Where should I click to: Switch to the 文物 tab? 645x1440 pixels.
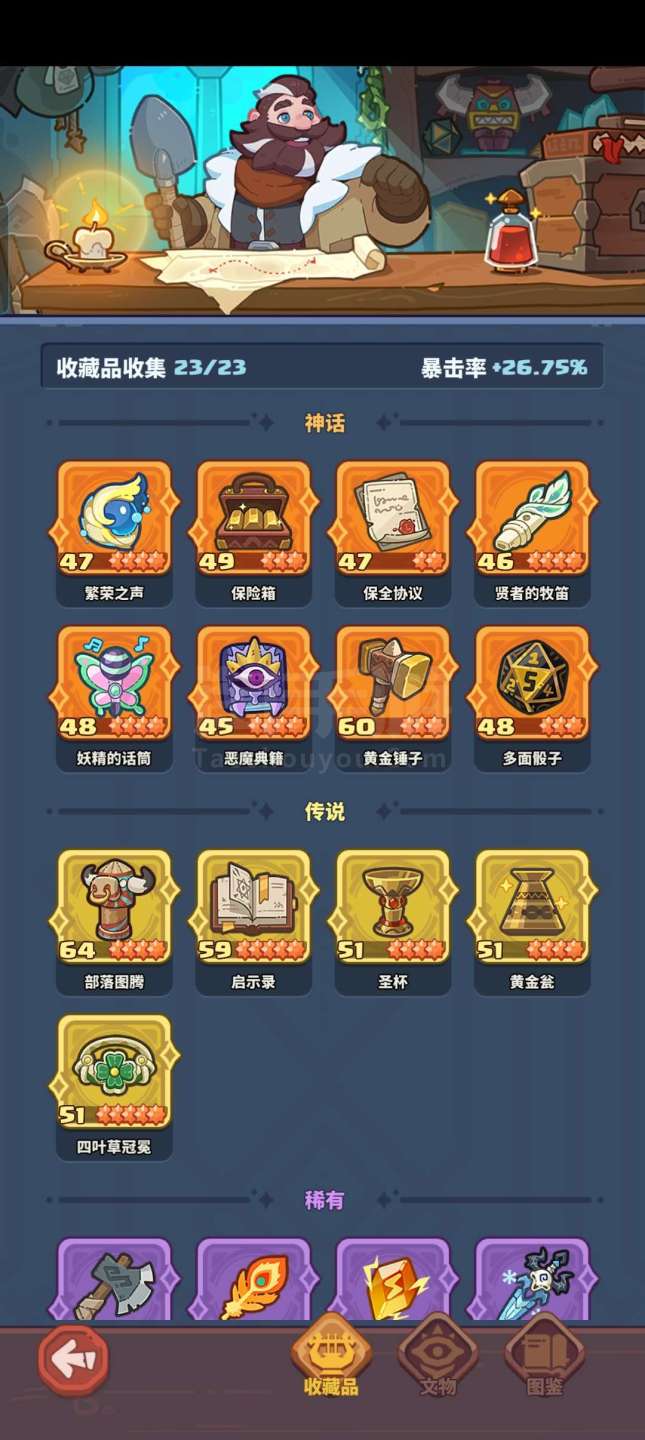[x=437, y=1357]
